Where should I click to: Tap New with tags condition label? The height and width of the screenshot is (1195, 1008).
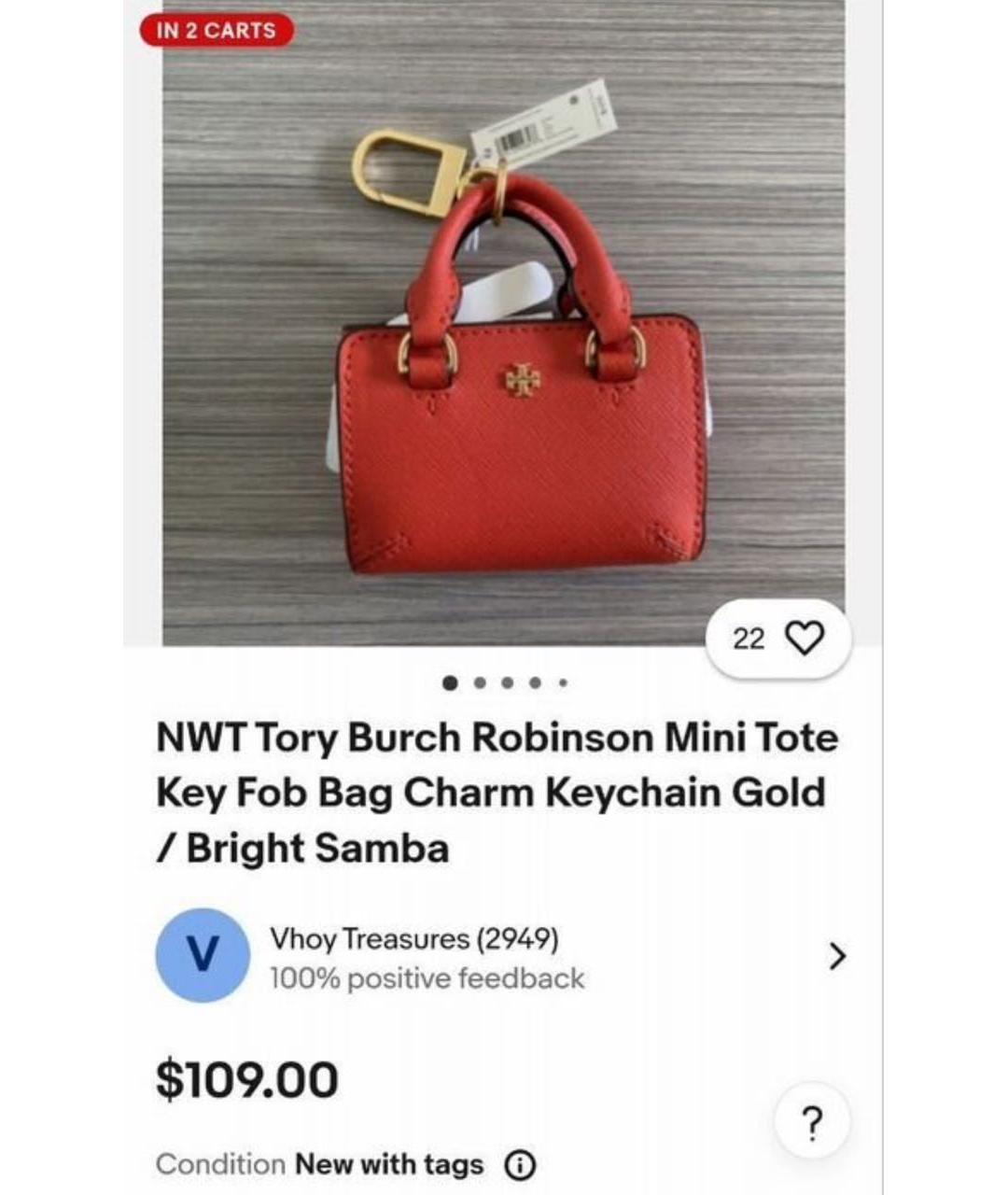coord(387,1164)
